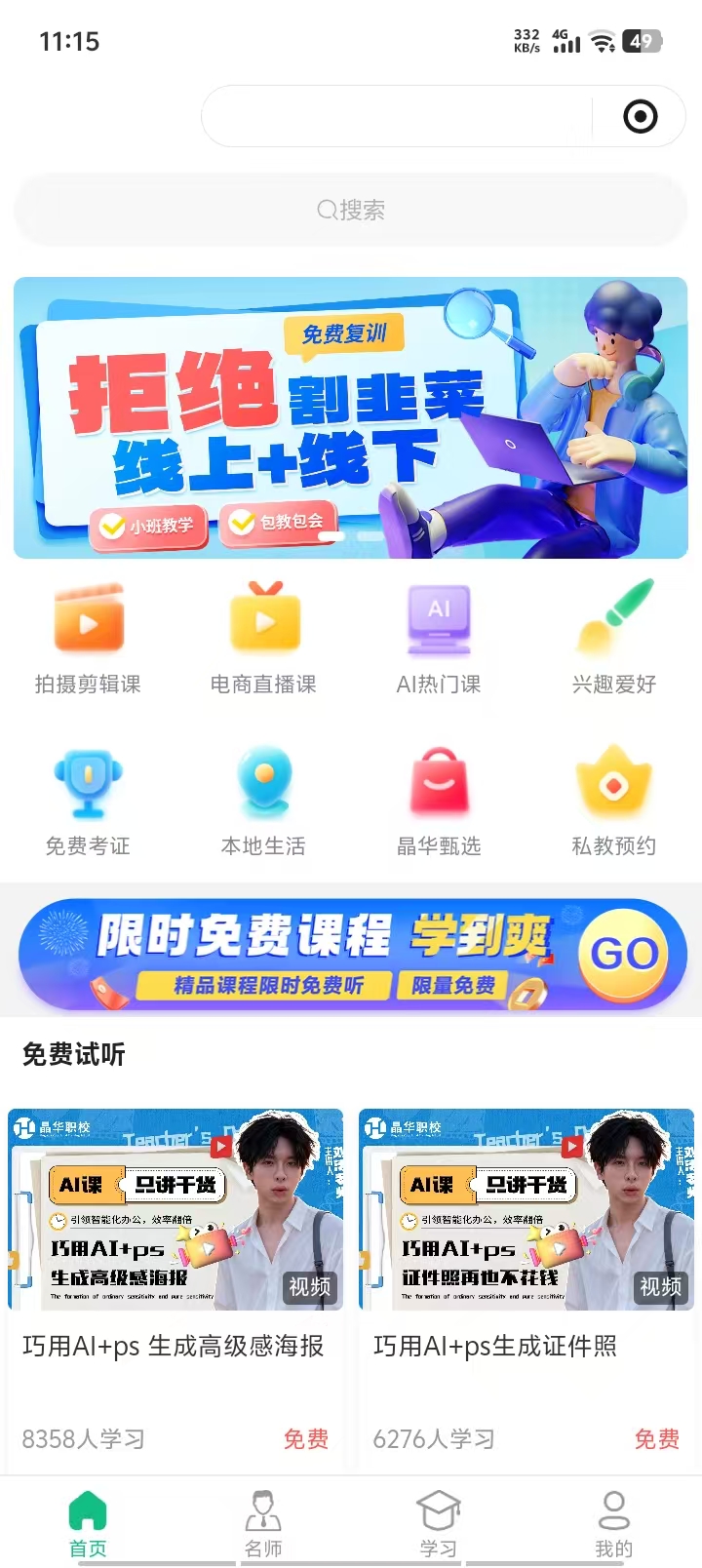The width and height of the screenshot is (702, 1568).
Task: Tap the mini program capsule circle icon
Action: [x=641, y=117]
